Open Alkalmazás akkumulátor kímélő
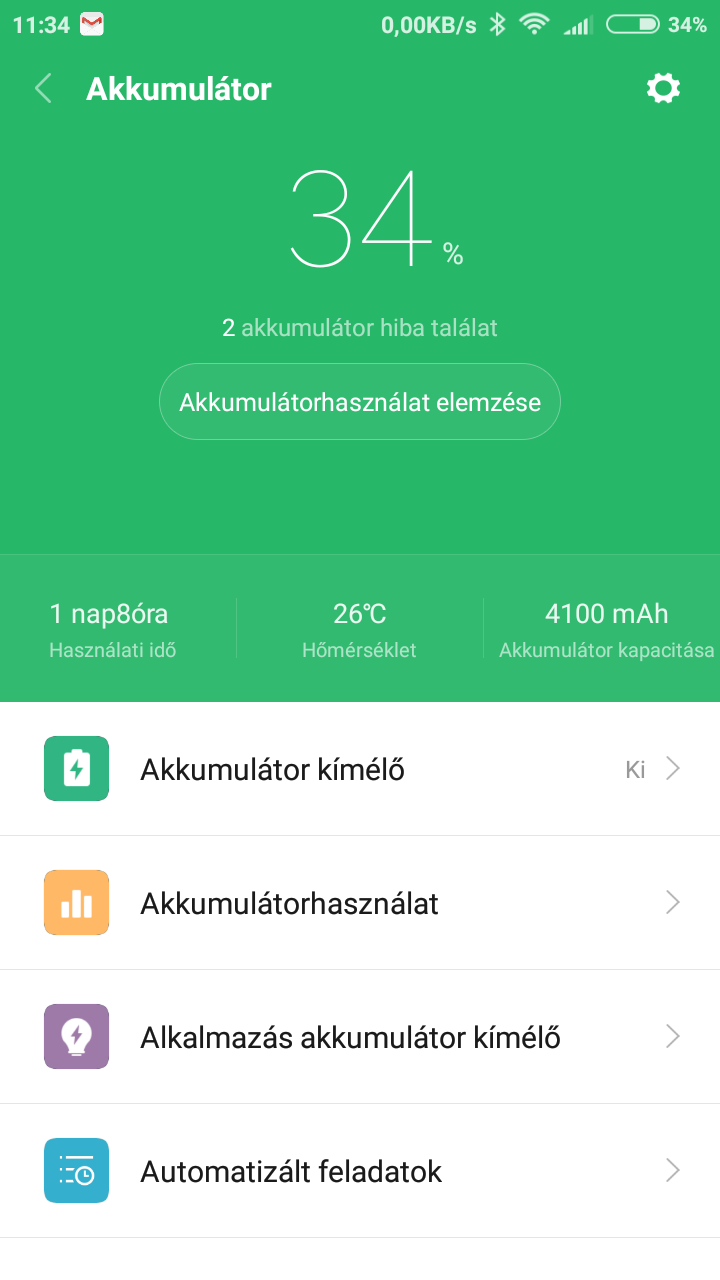 point(360,1037)
